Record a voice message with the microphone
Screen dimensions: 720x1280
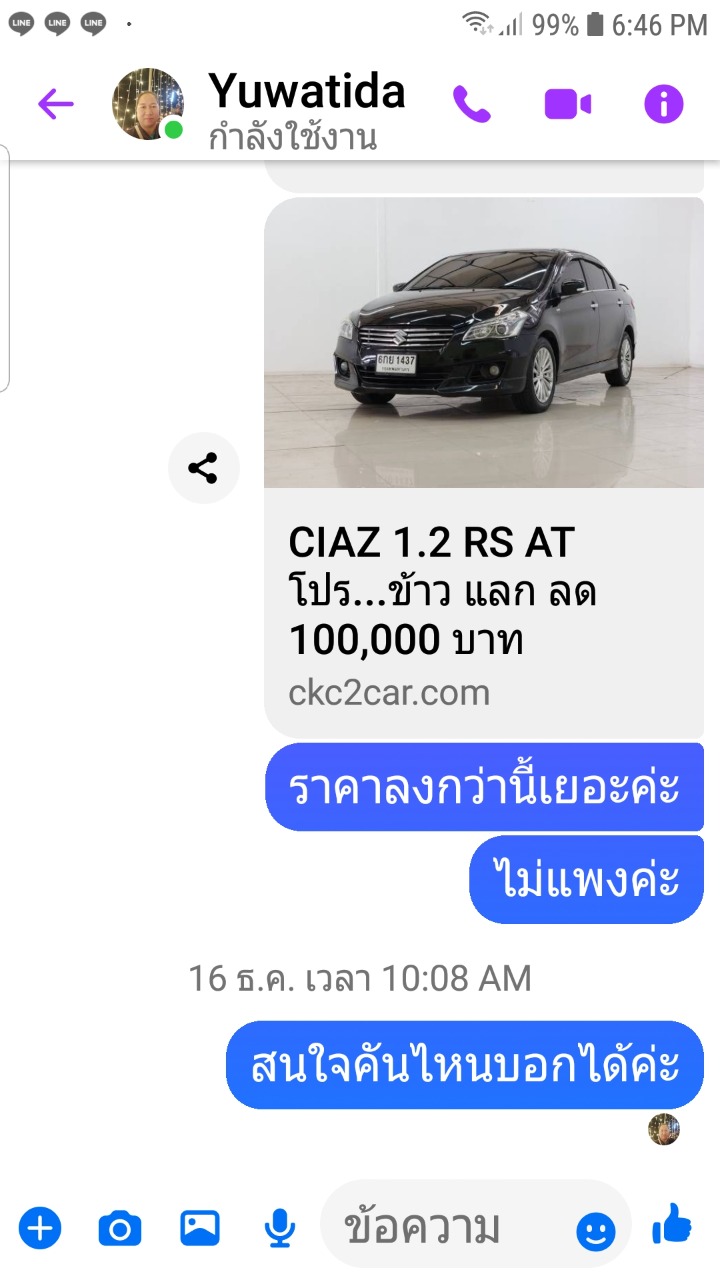(x=280, y=1228)
